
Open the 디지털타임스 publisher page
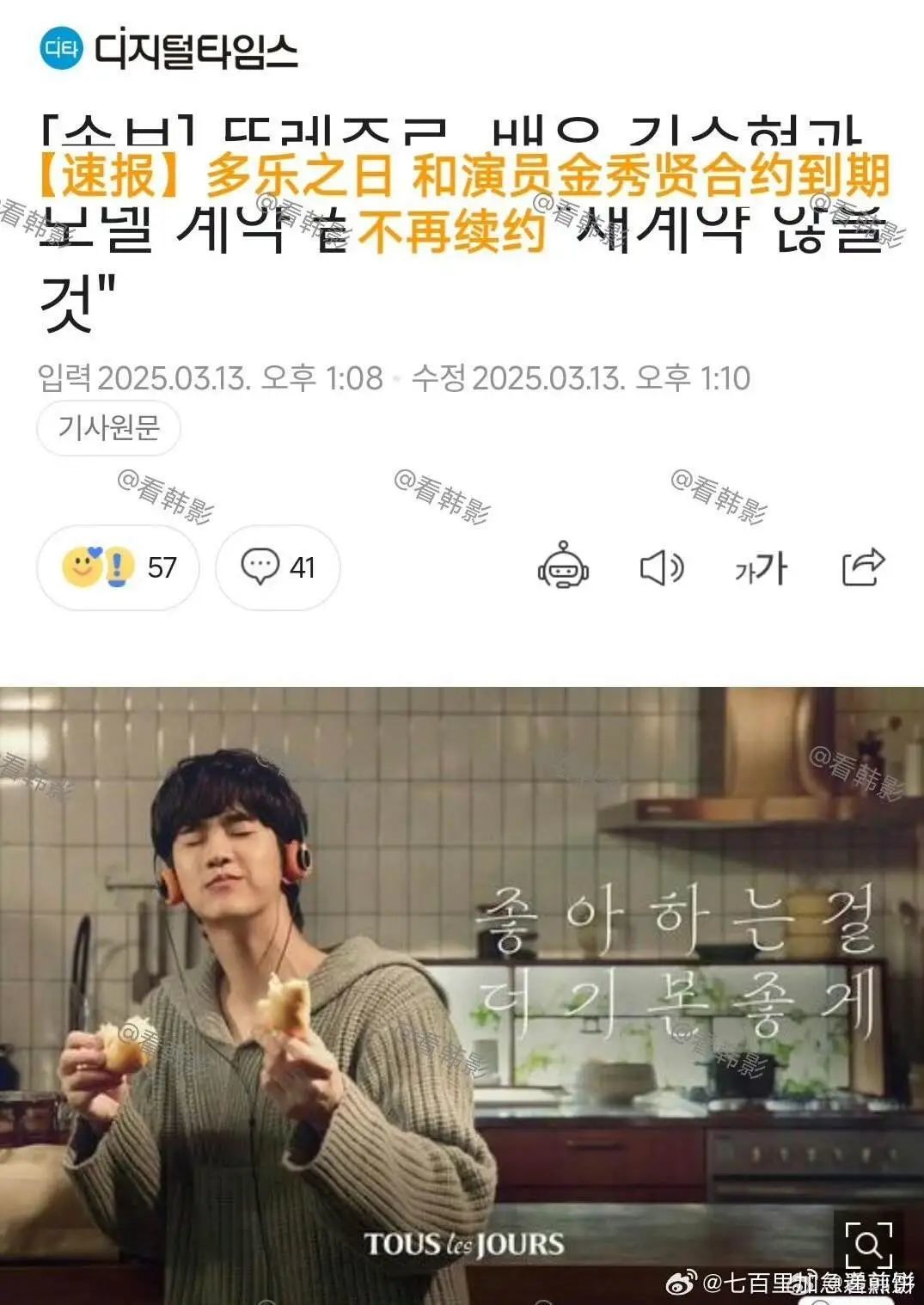169,49
